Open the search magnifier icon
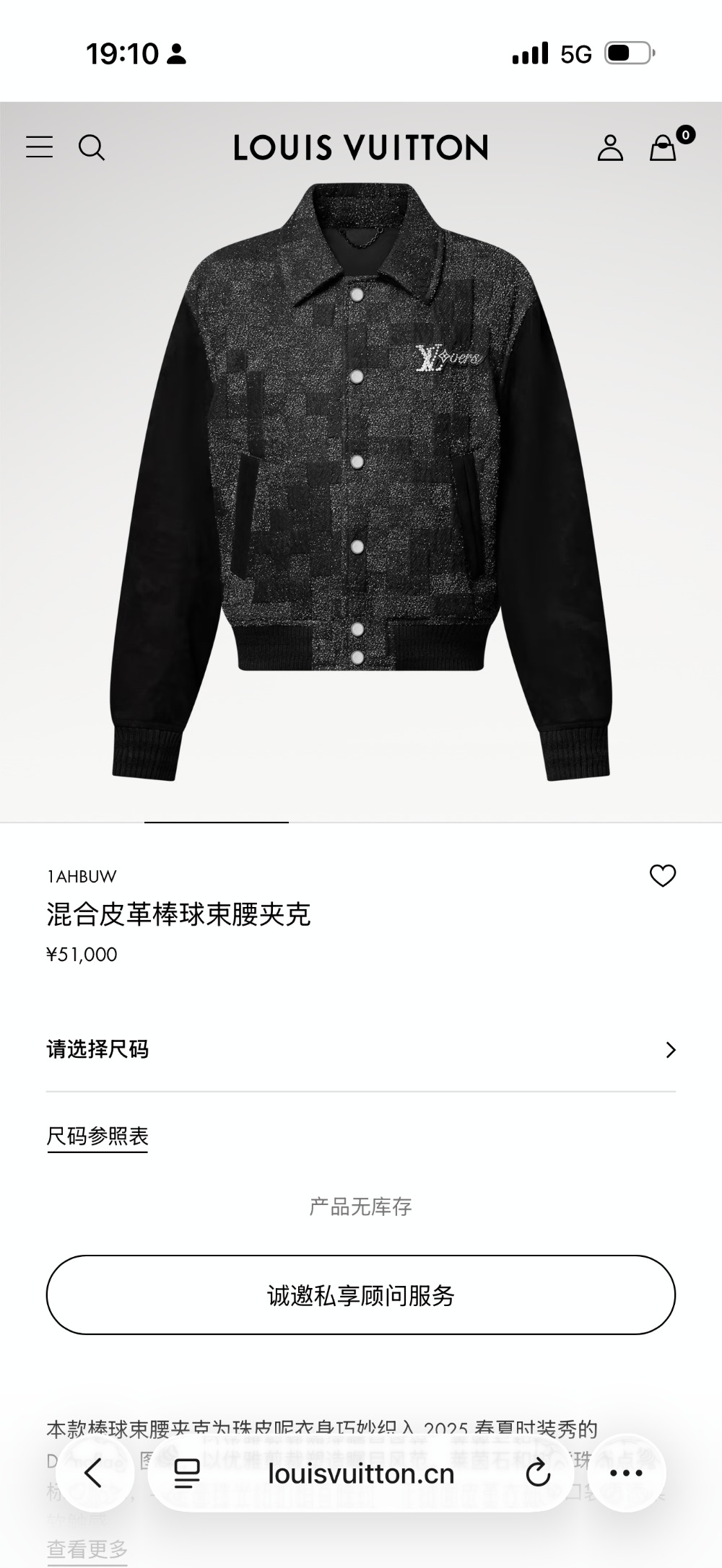Screen dimensions: 722x1568 [92, 147]
